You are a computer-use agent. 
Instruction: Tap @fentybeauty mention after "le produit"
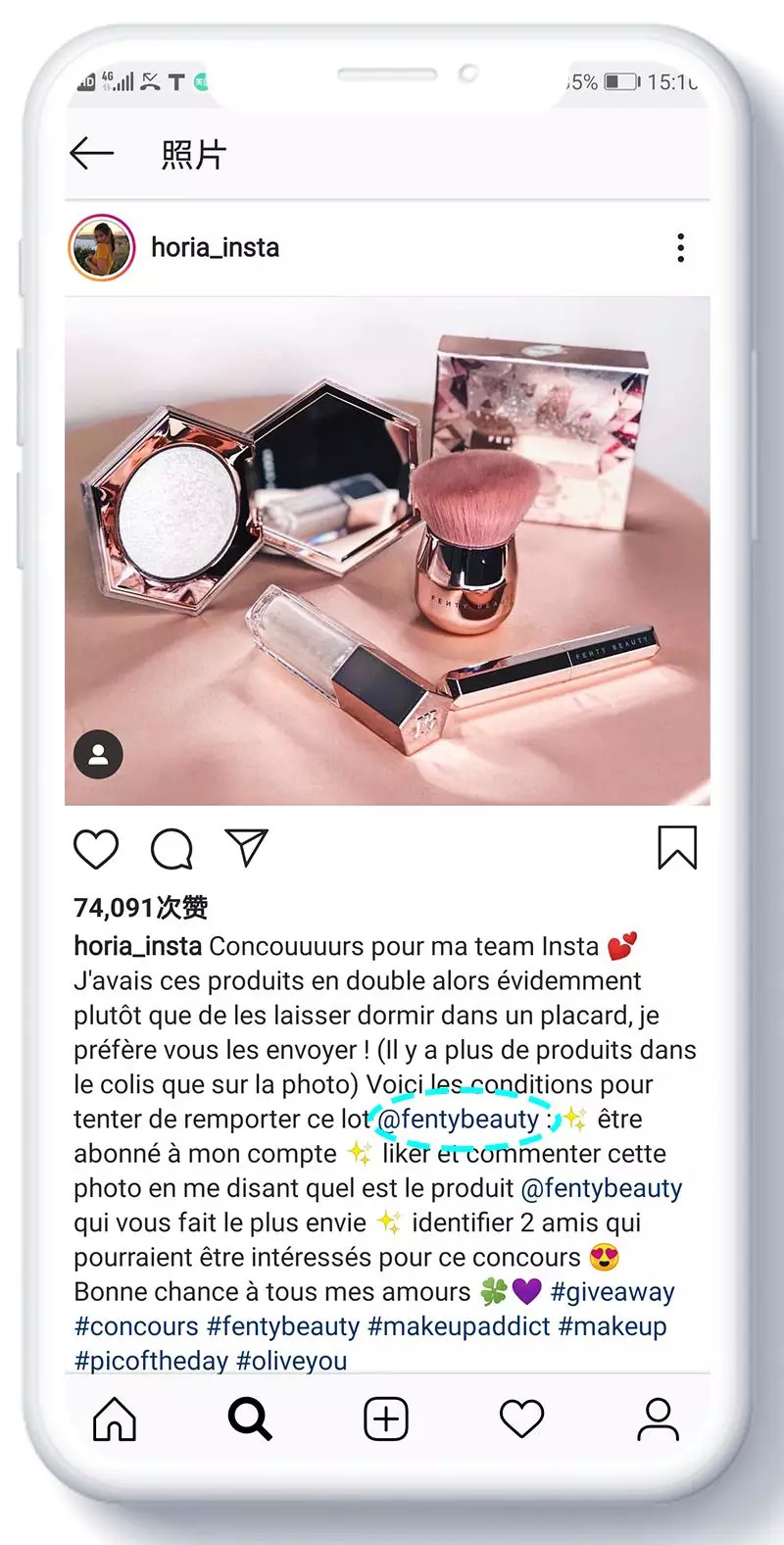601,1188
